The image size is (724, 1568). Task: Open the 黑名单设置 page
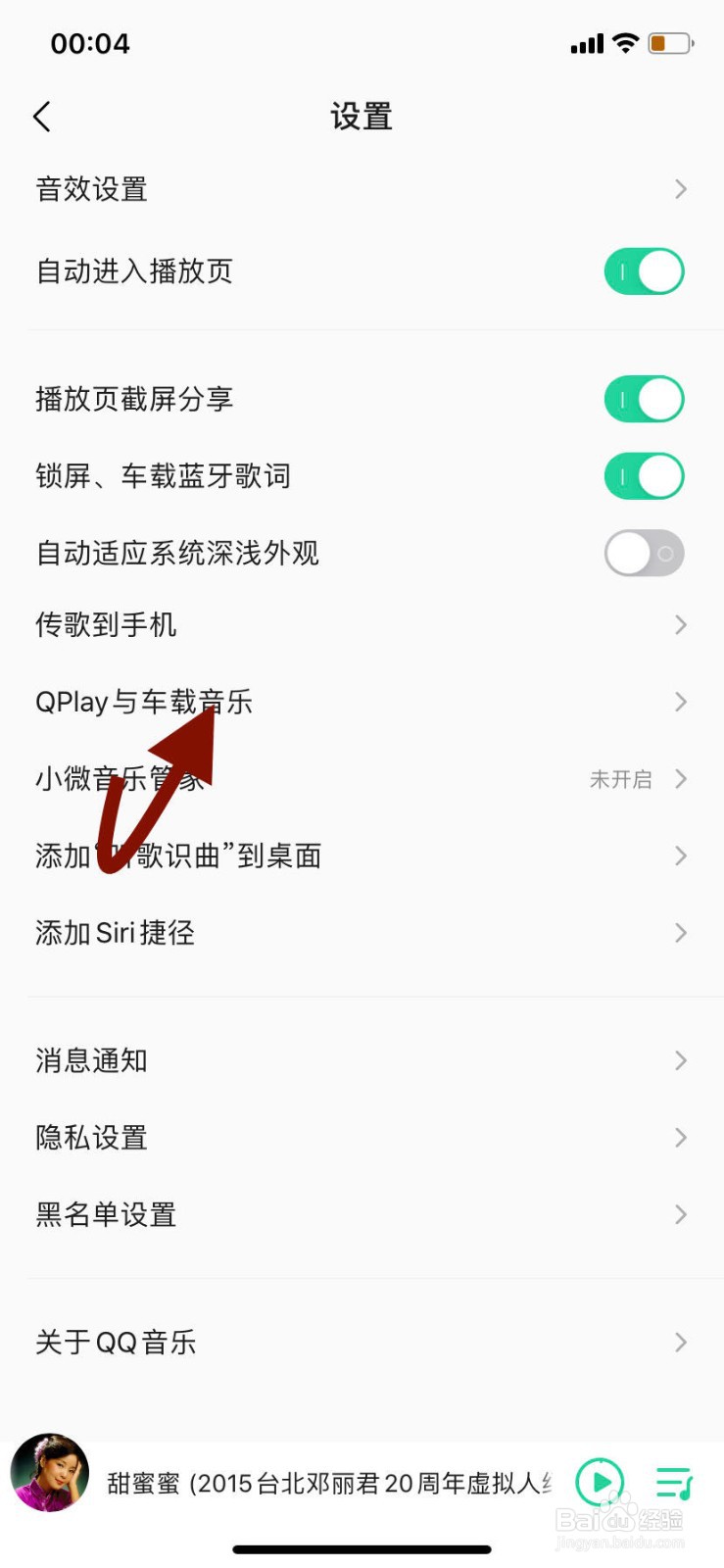362,1215
